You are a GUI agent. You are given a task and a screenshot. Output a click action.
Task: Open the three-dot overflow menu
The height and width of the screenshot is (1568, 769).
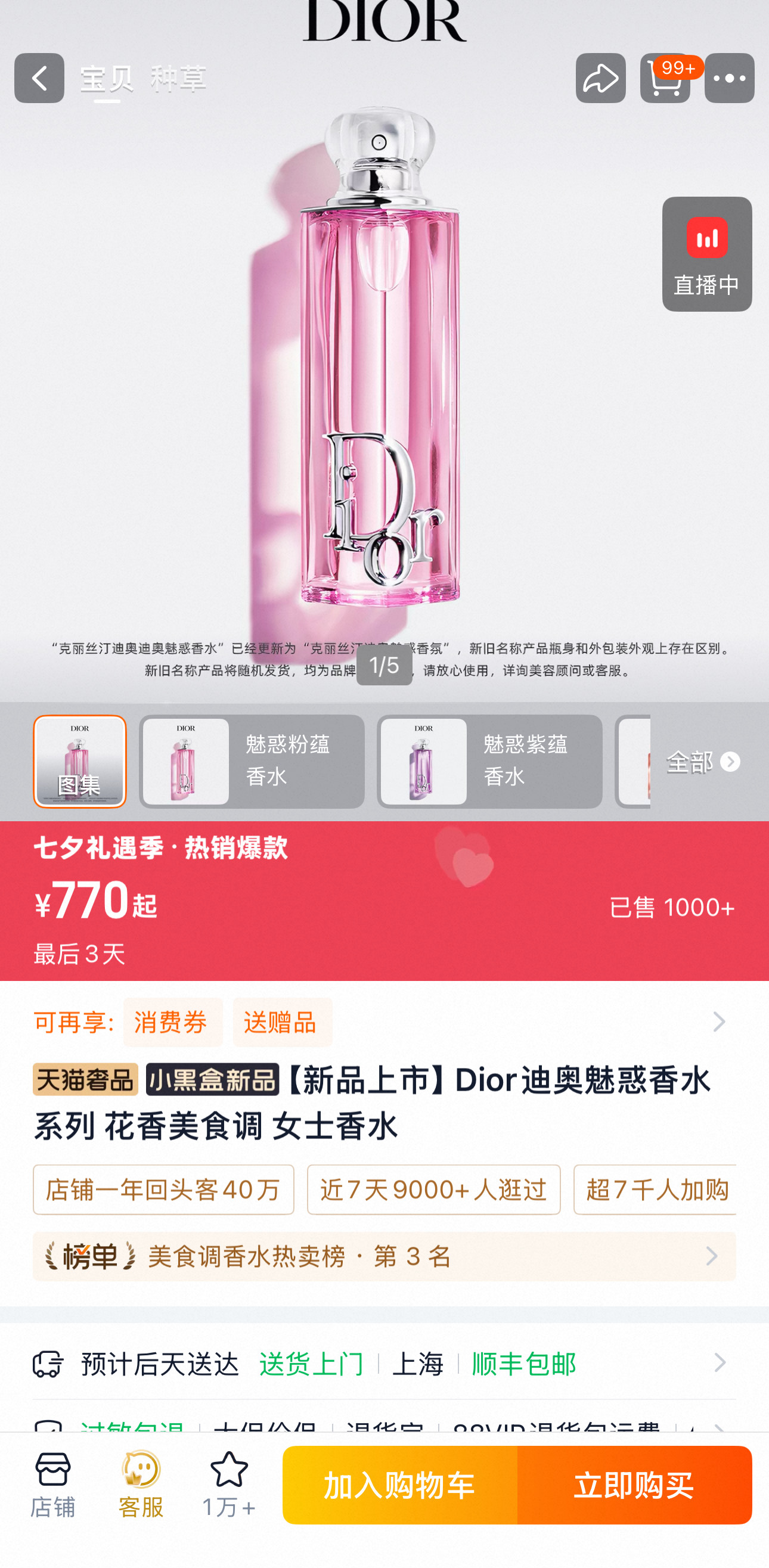pyautogui.click(x=730, y=78)
